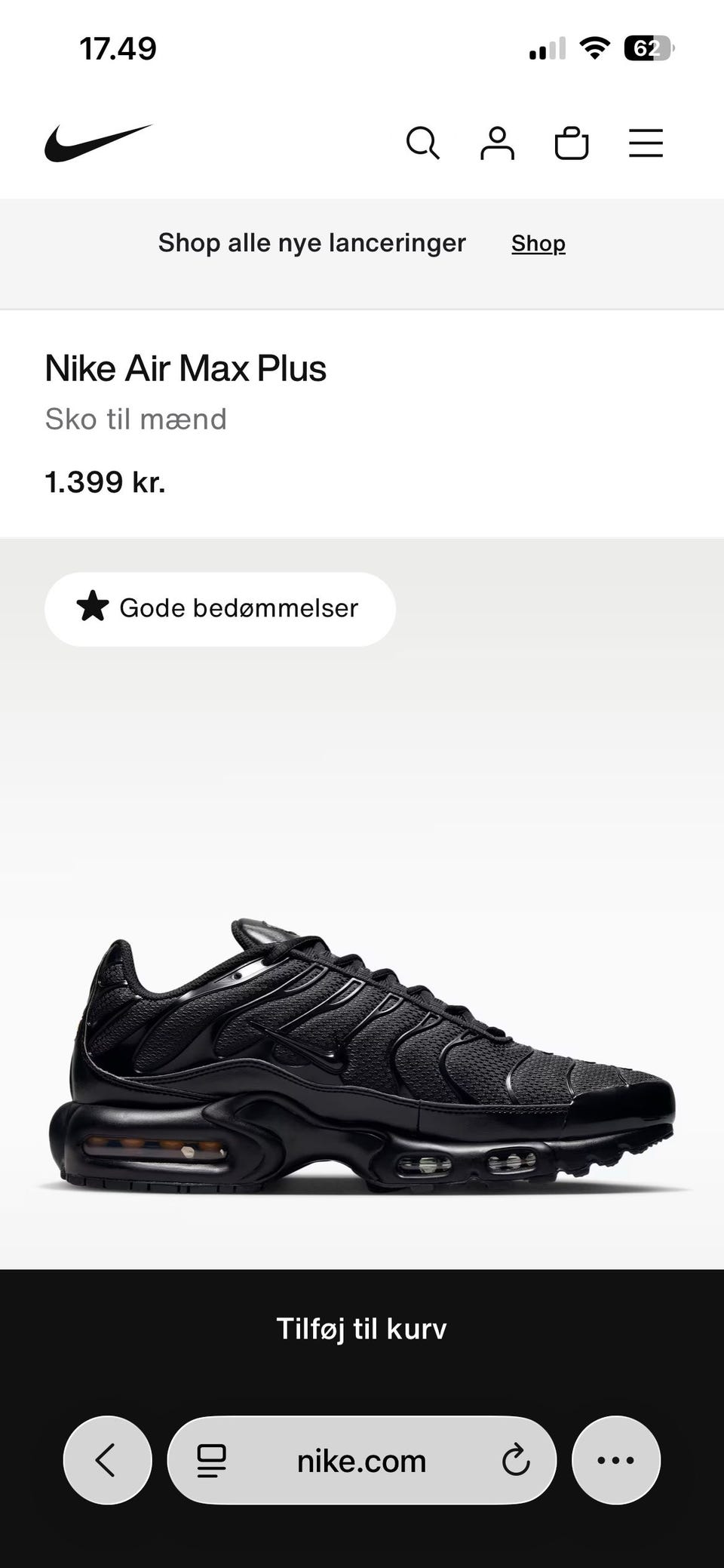Screen dimensions: 724x1568
Task: Tap the nike.com address bar
Action: 361,1461
